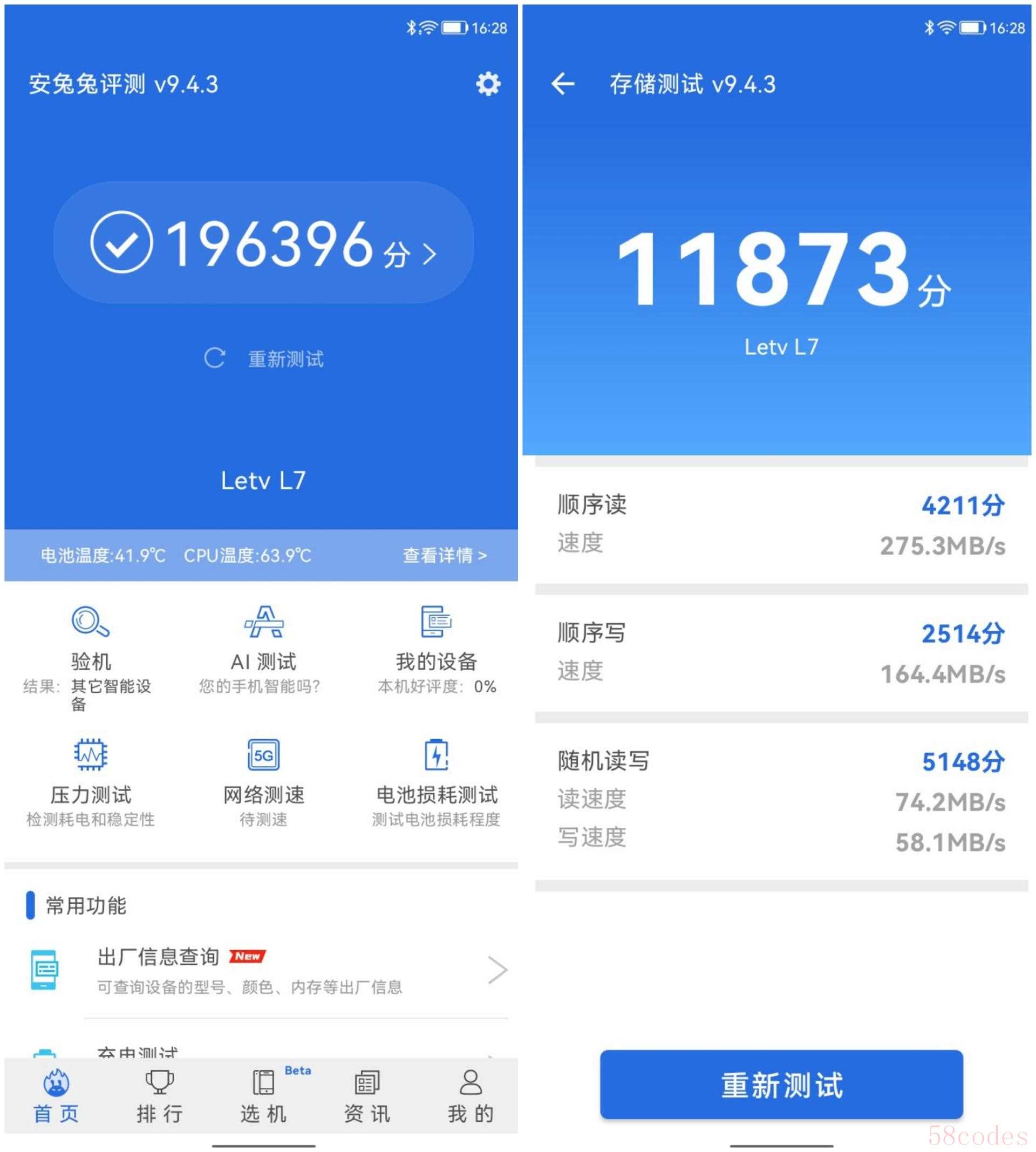Switch to the 选机 tab

[x=263, y=1097]
